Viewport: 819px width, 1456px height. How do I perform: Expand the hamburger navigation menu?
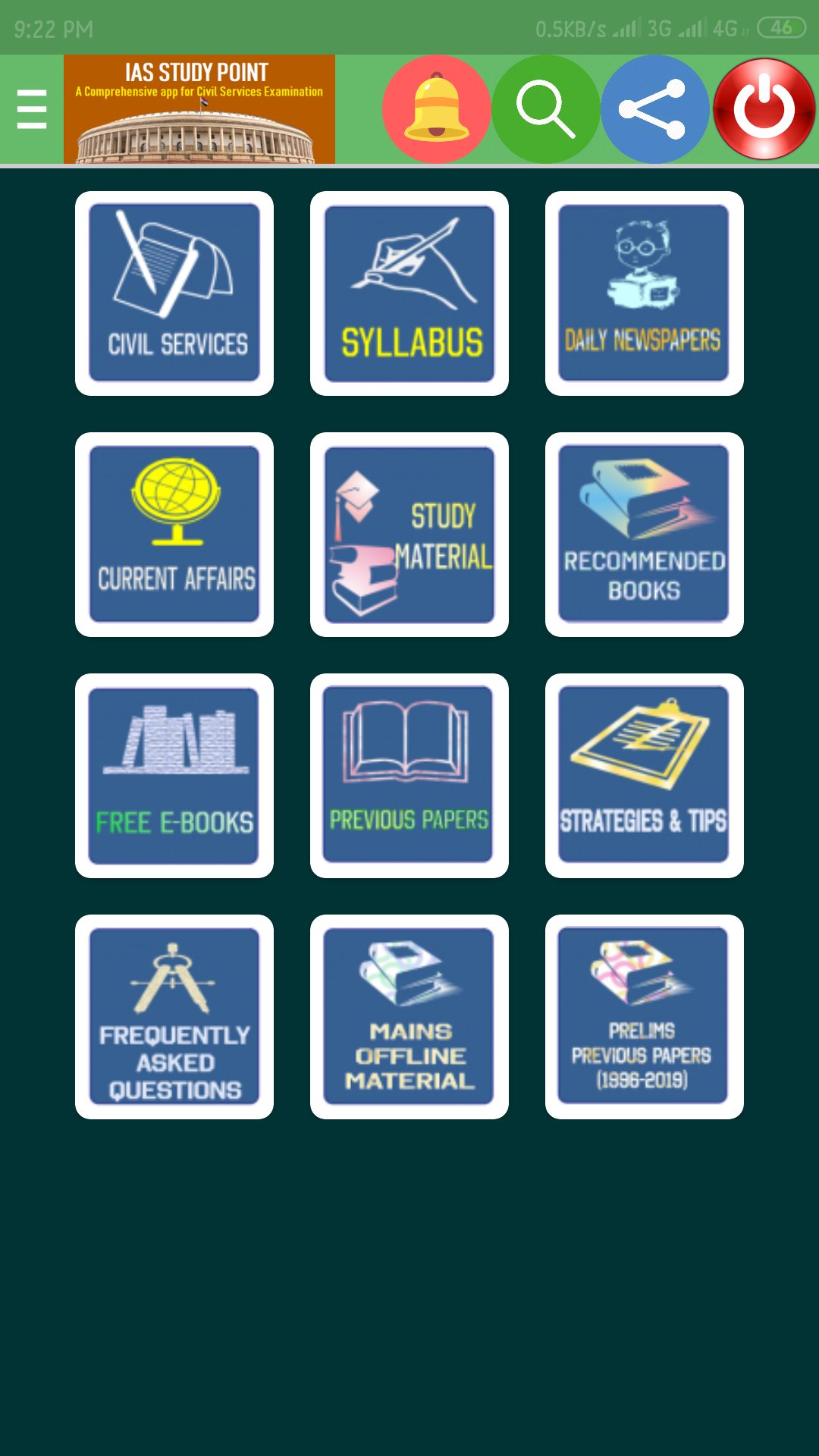point(30,108)
